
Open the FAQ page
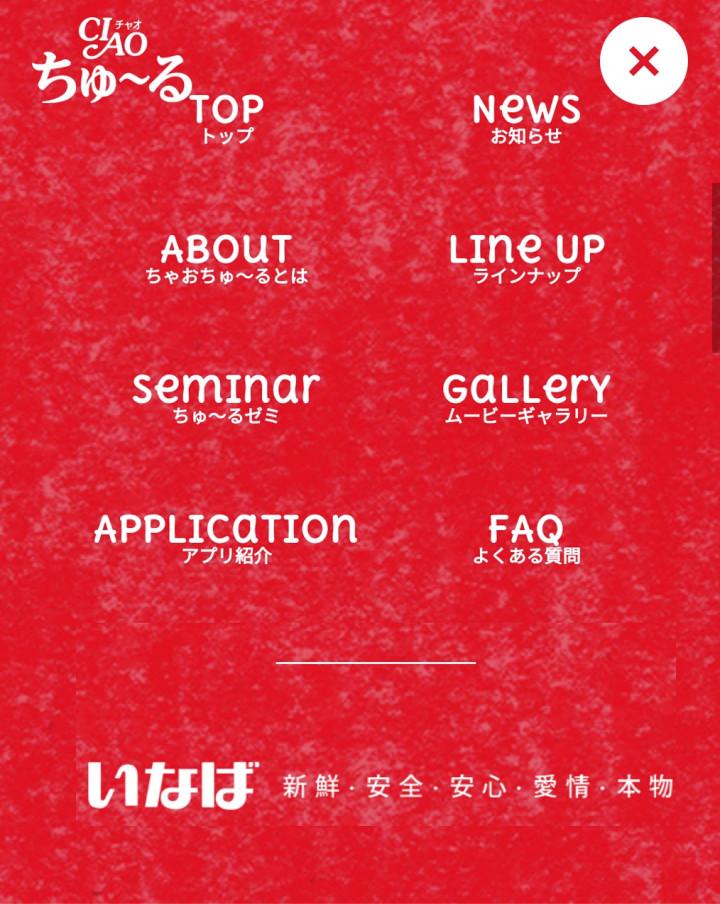pyautogui.click(x=526, y=538)
